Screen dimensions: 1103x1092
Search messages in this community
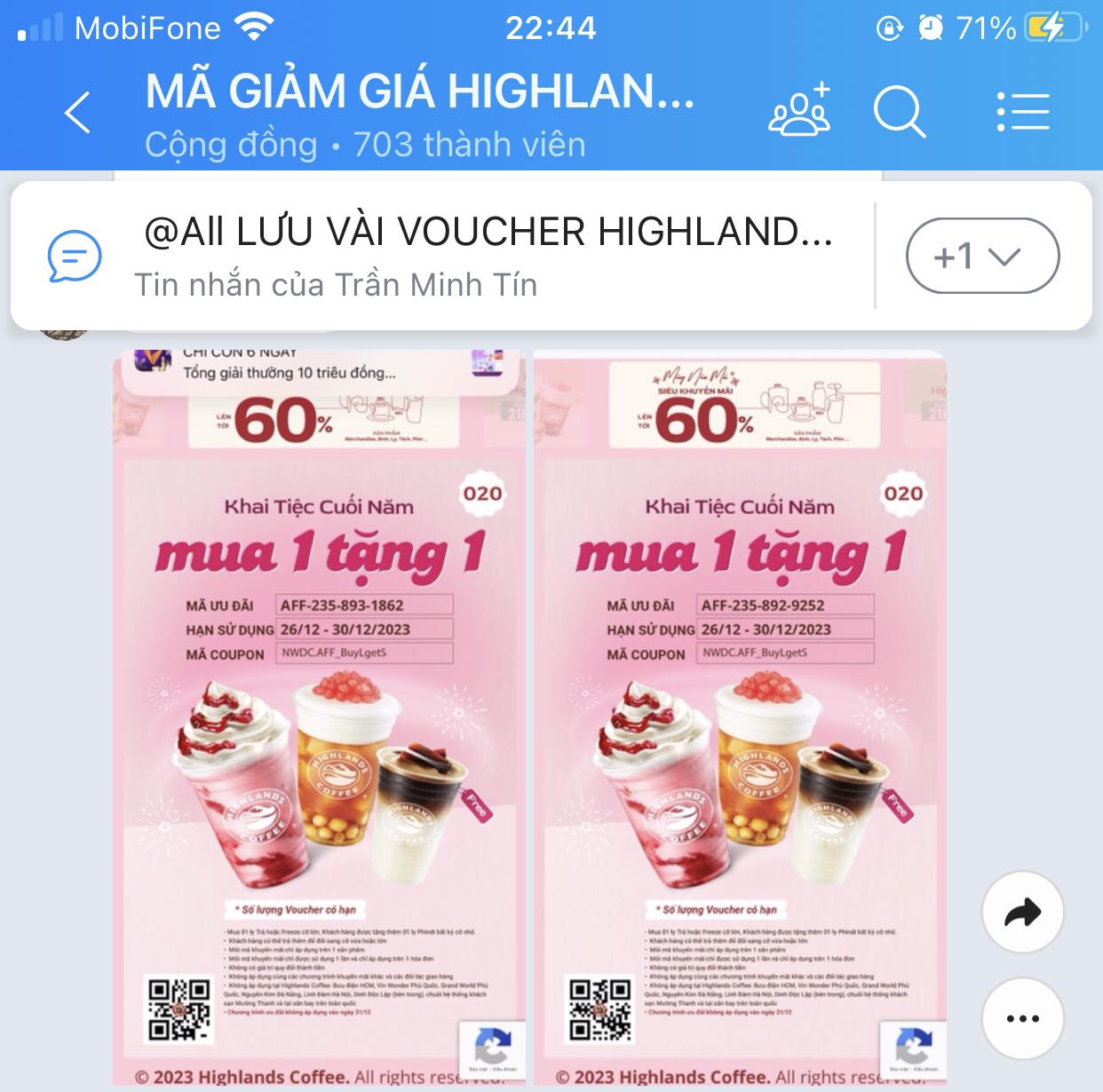899,113
